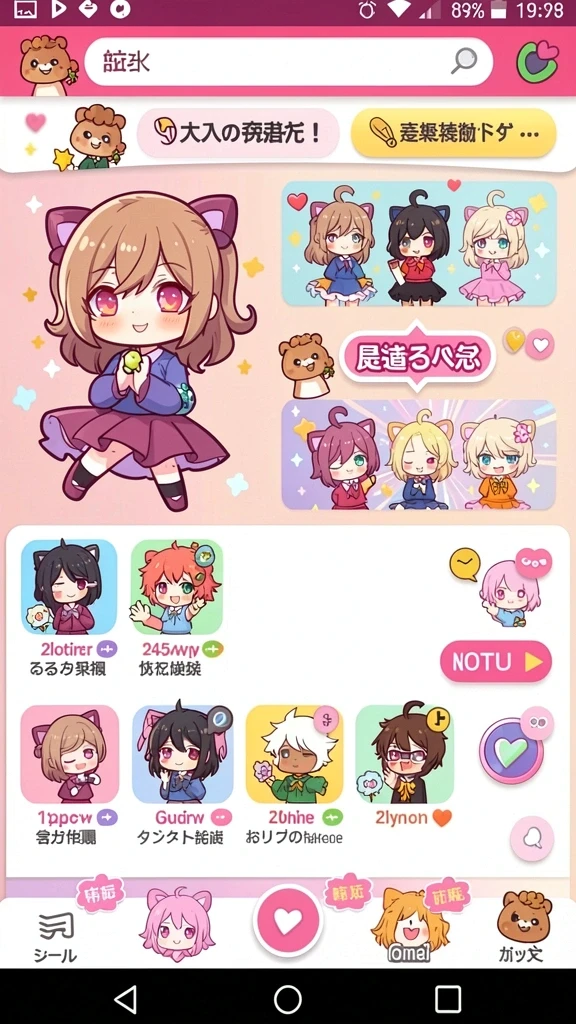
Task: Tap the pink speech bubble button
Action: pyautogui.click(x=532, y=838)
